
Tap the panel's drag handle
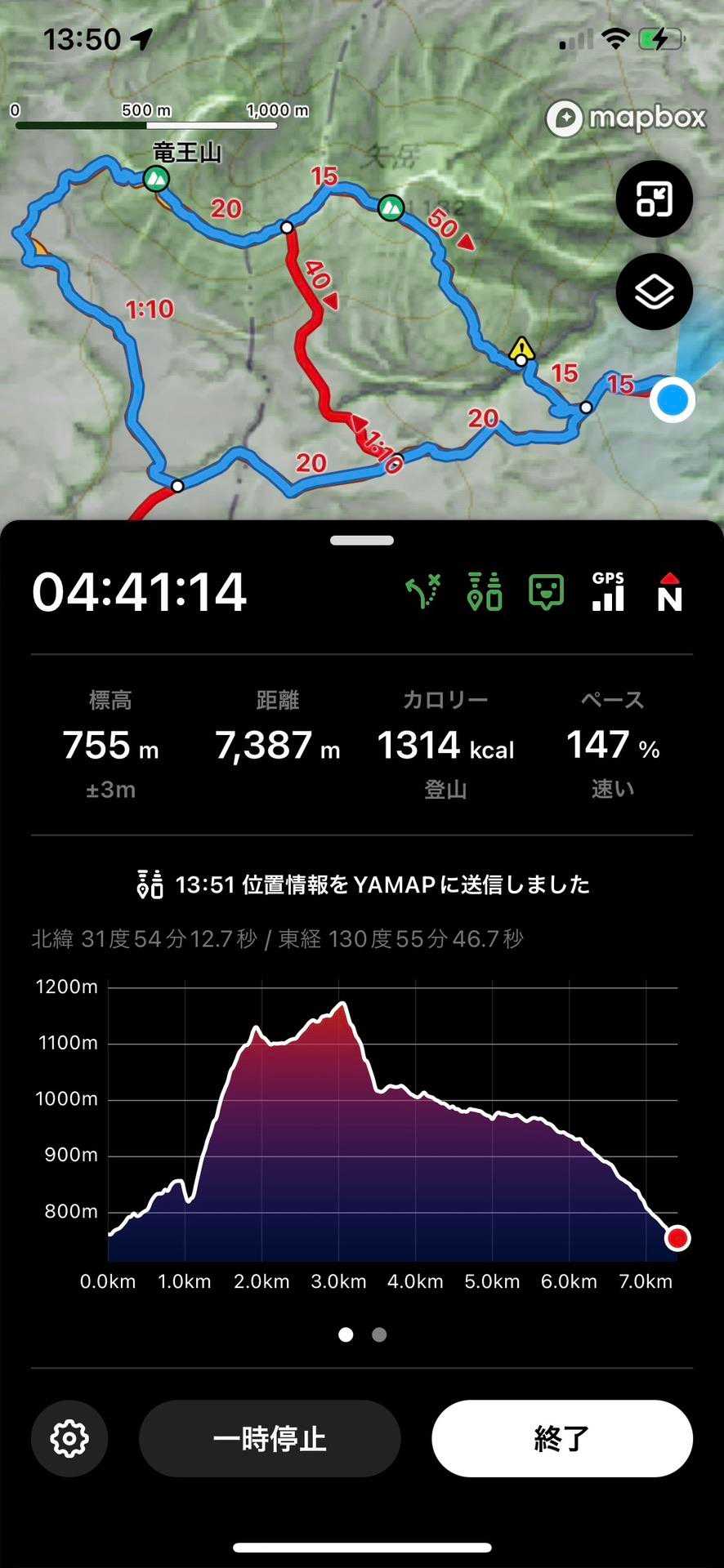[362, 541]
